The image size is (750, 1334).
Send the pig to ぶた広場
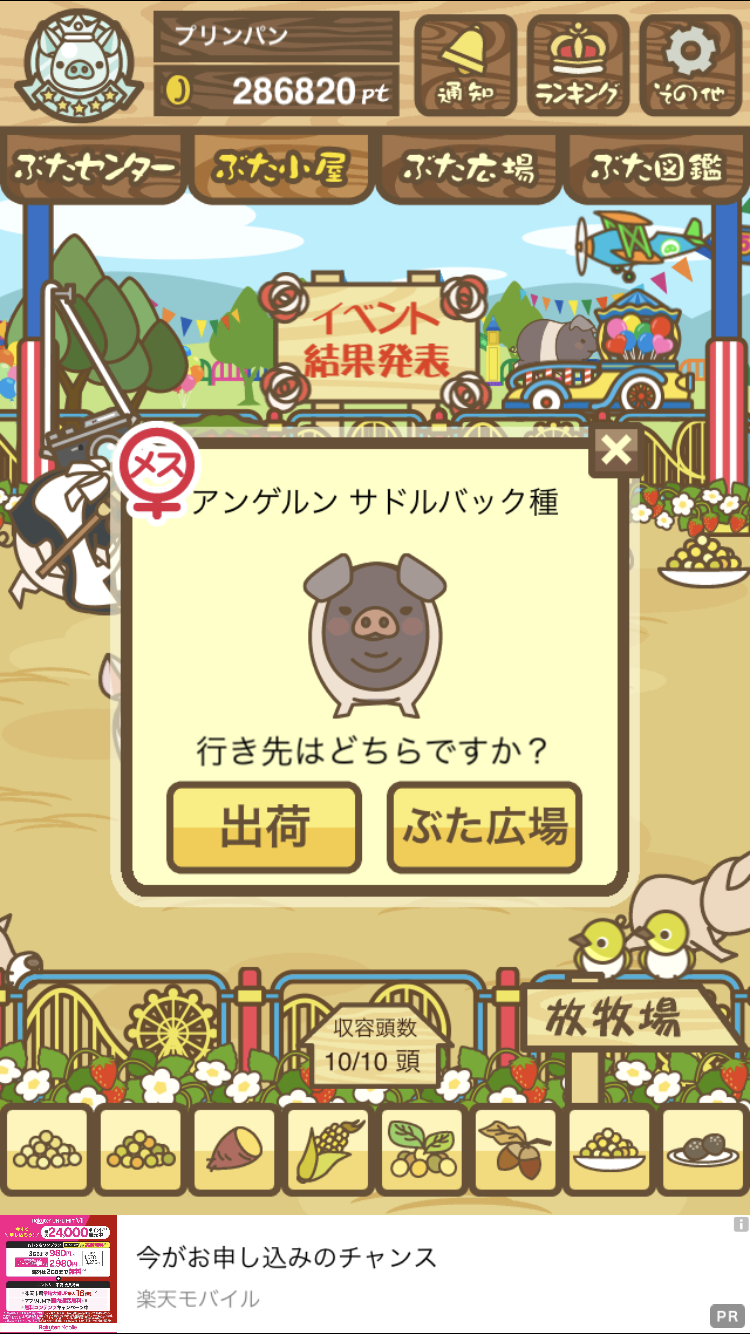pos(485,827)
